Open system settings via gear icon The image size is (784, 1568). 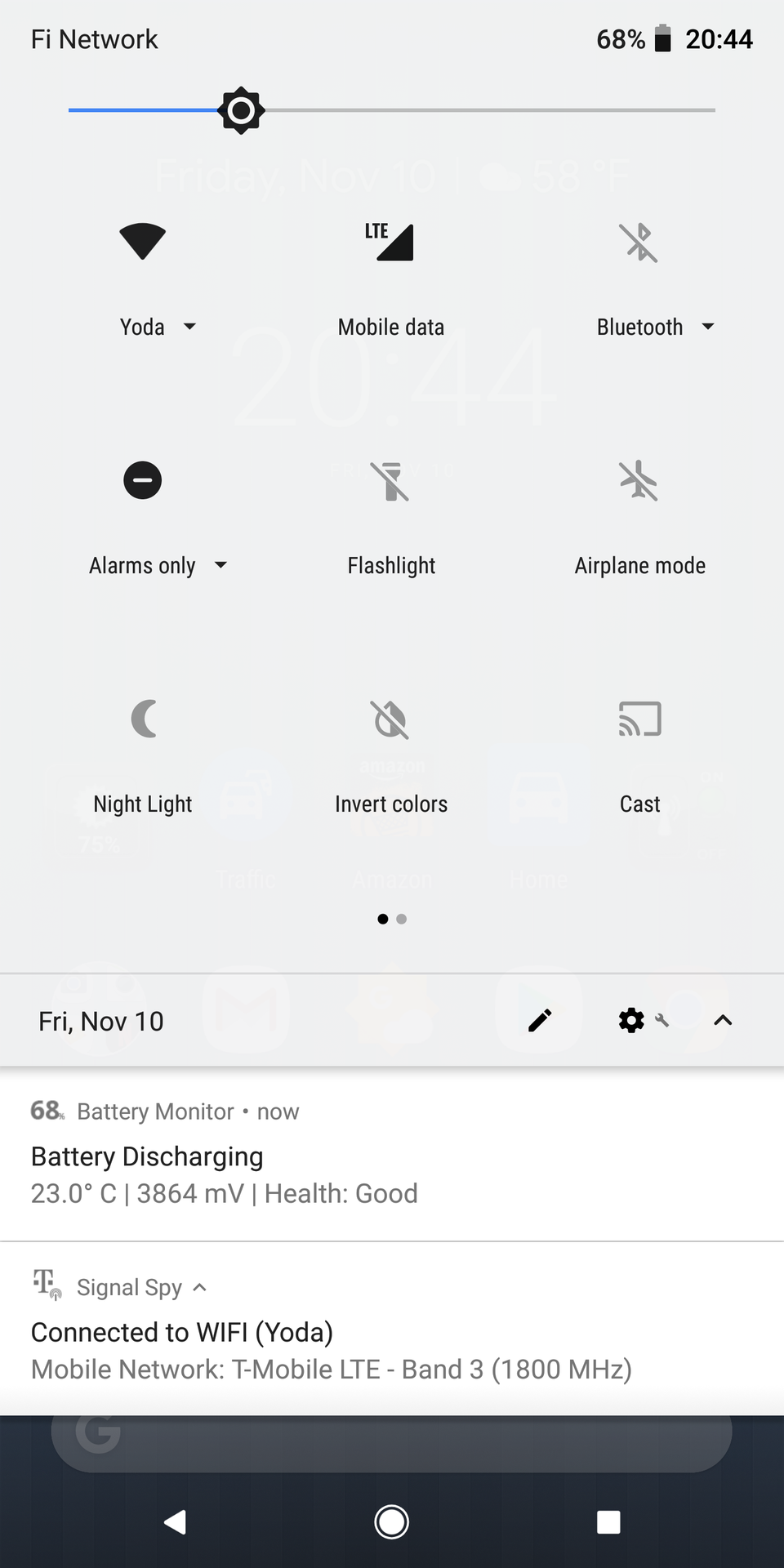tap(631, 1020)
